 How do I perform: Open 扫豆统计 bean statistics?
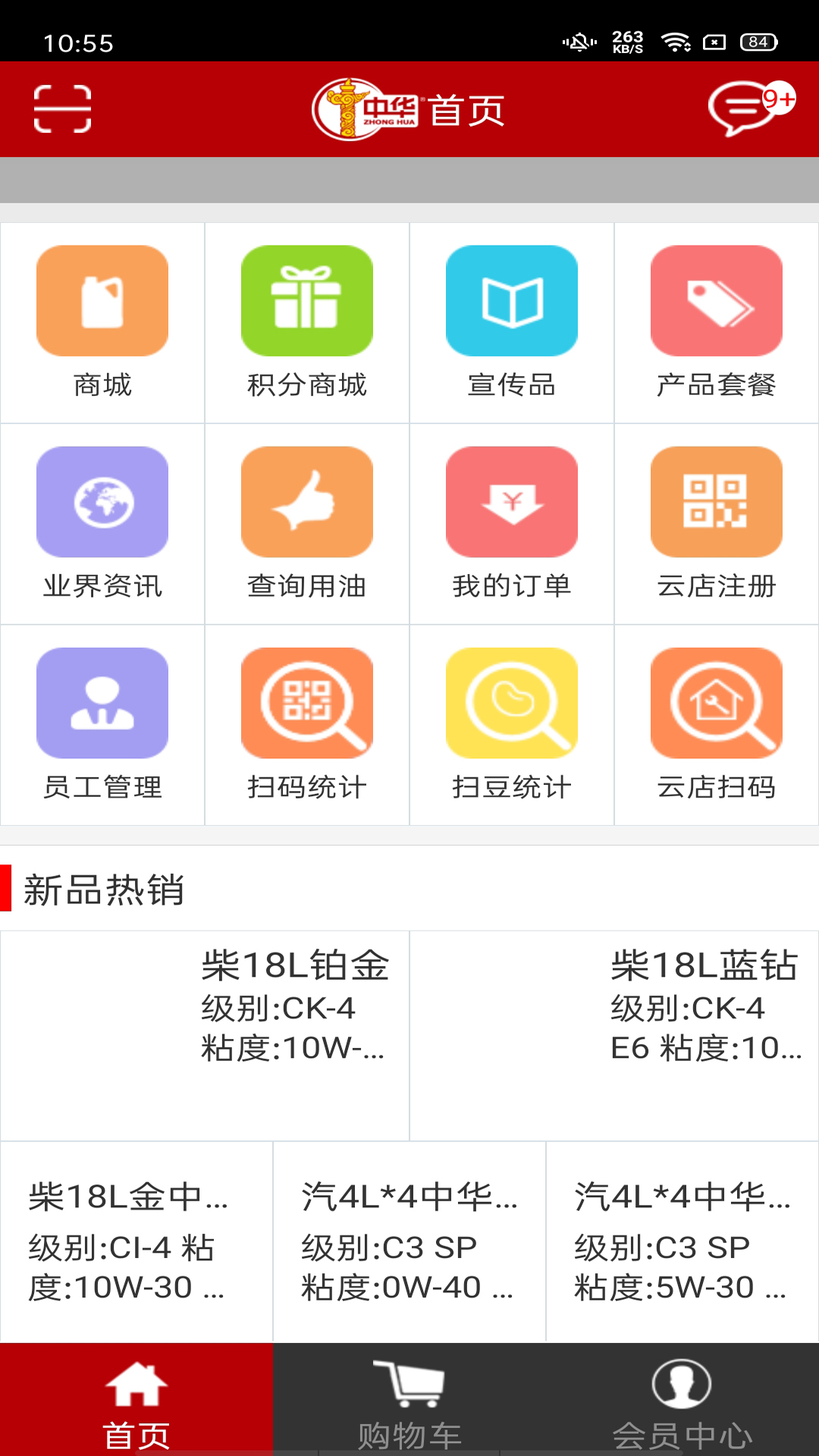512,725
